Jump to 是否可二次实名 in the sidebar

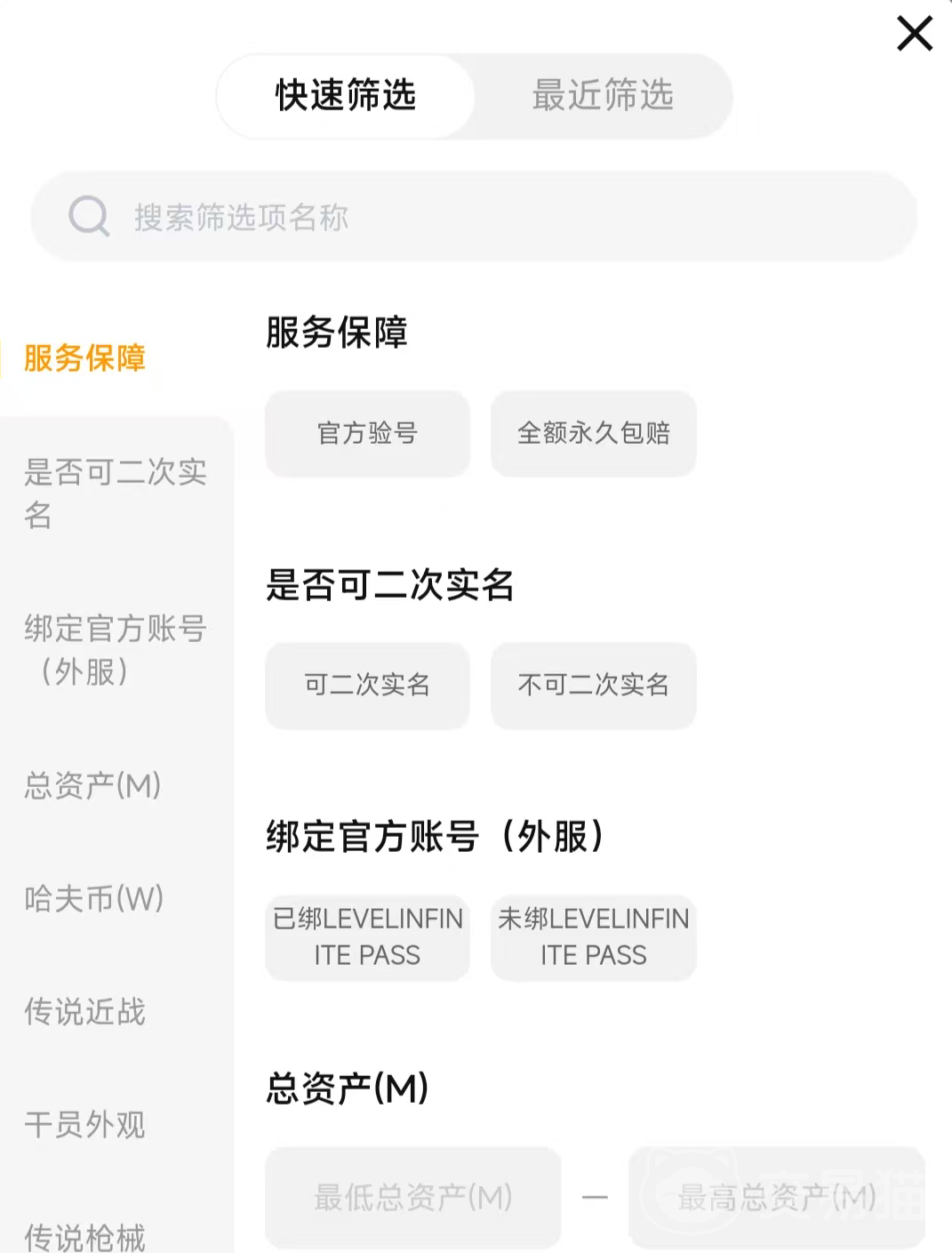pos(115,493)
